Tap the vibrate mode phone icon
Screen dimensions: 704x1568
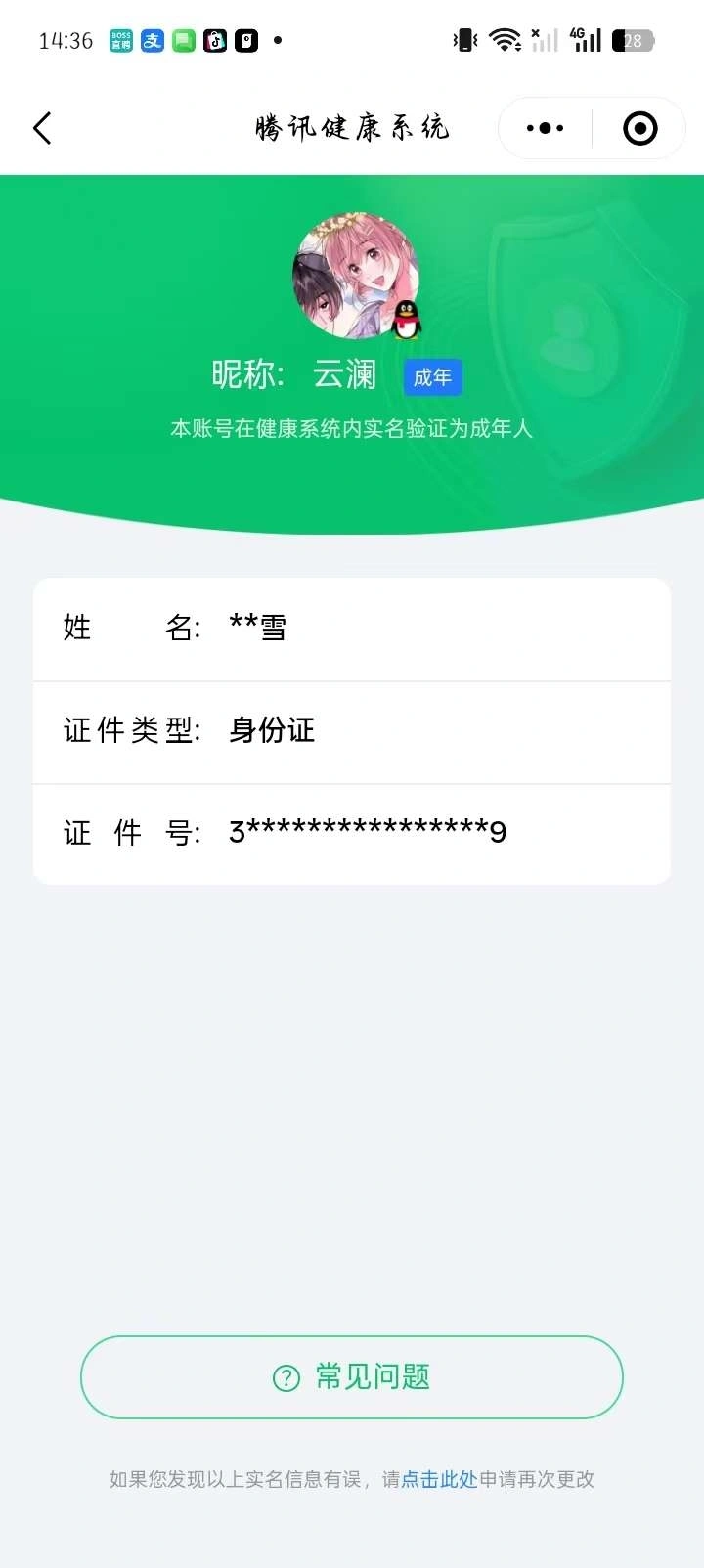463,39
